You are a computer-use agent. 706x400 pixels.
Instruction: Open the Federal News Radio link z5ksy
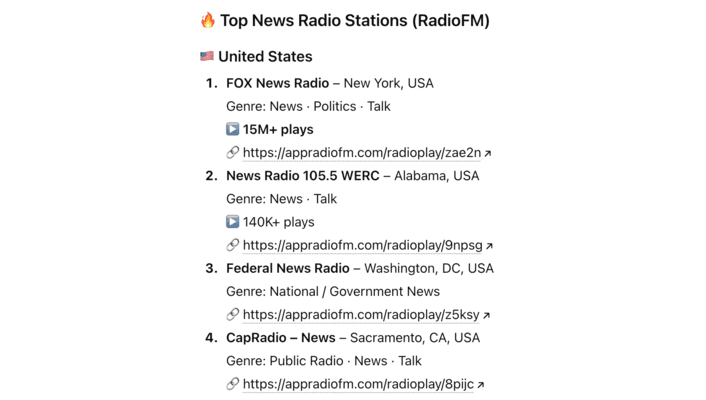[x=361, y=314]
